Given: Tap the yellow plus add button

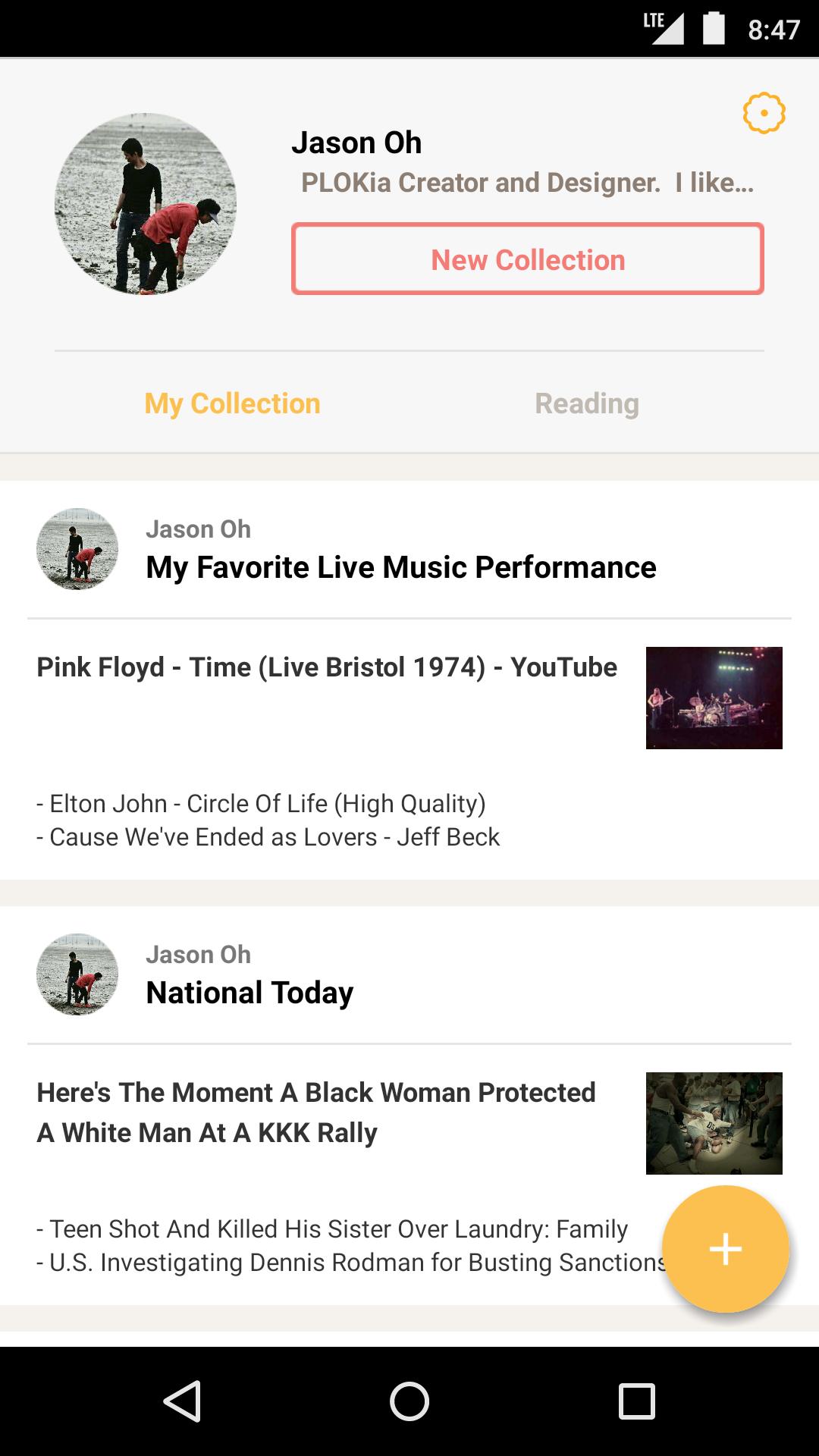Looking at the screenshot, I should [725, 1249].
